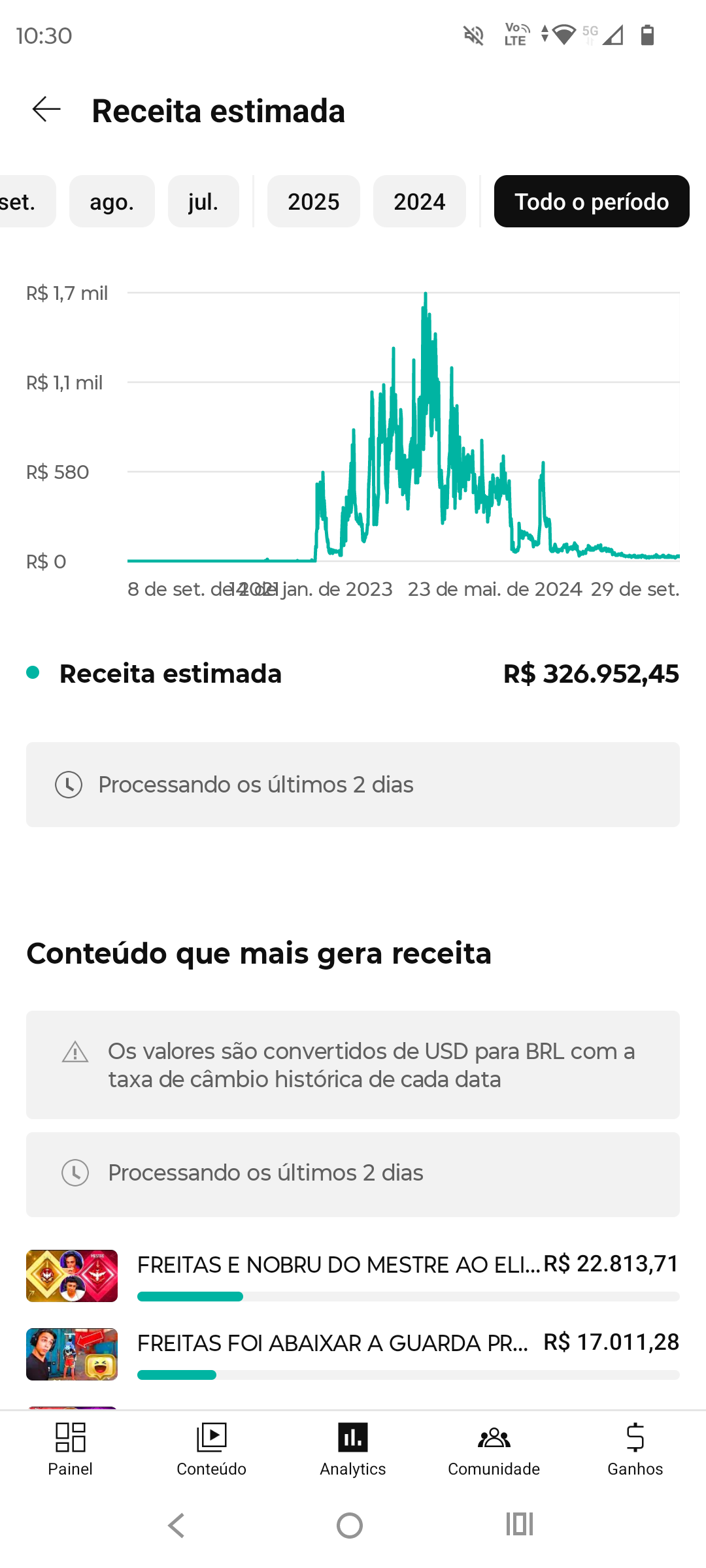Tap the system home button

(x=350, y=1526)
